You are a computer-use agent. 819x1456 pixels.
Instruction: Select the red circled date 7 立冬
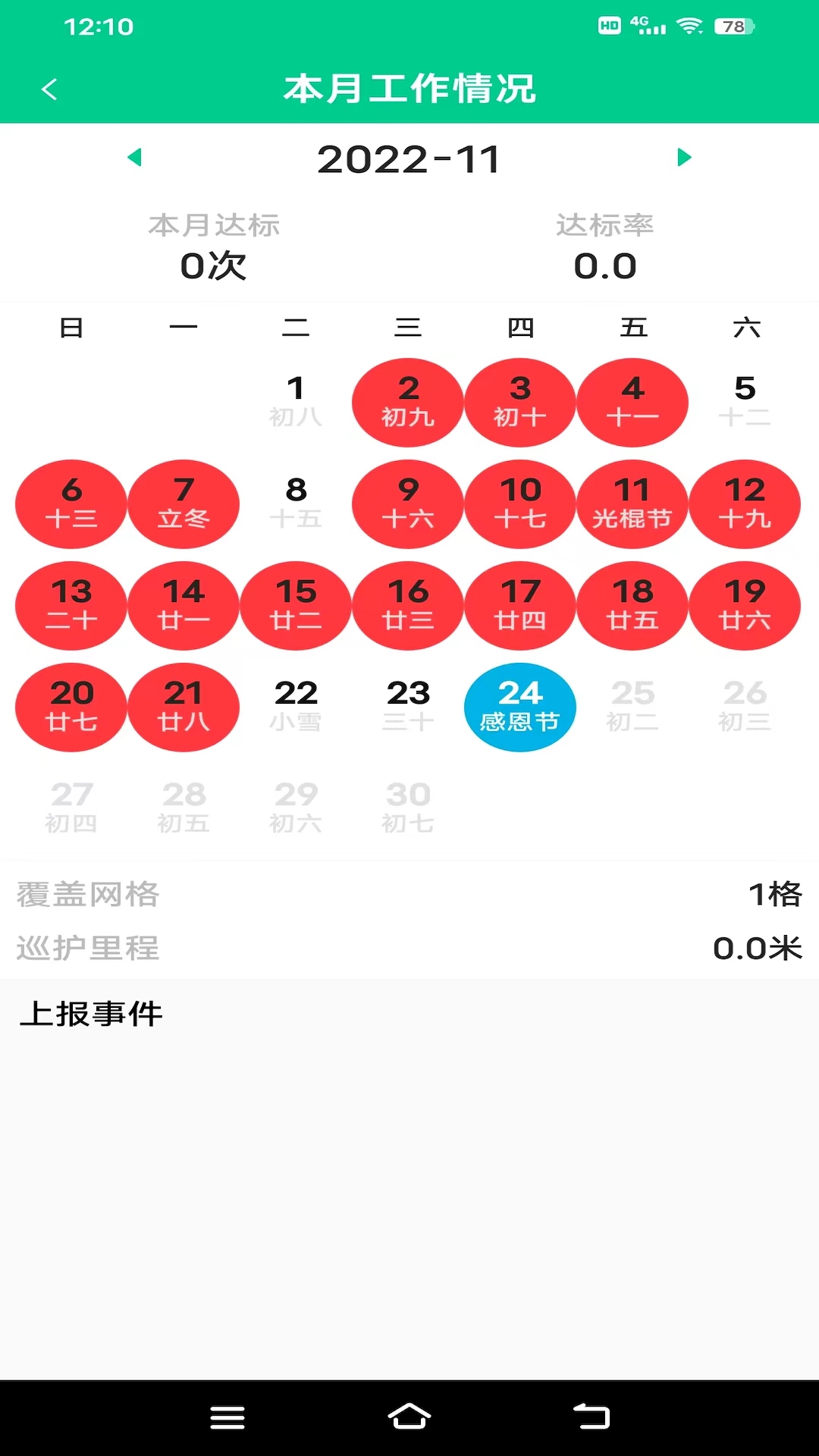183,504
